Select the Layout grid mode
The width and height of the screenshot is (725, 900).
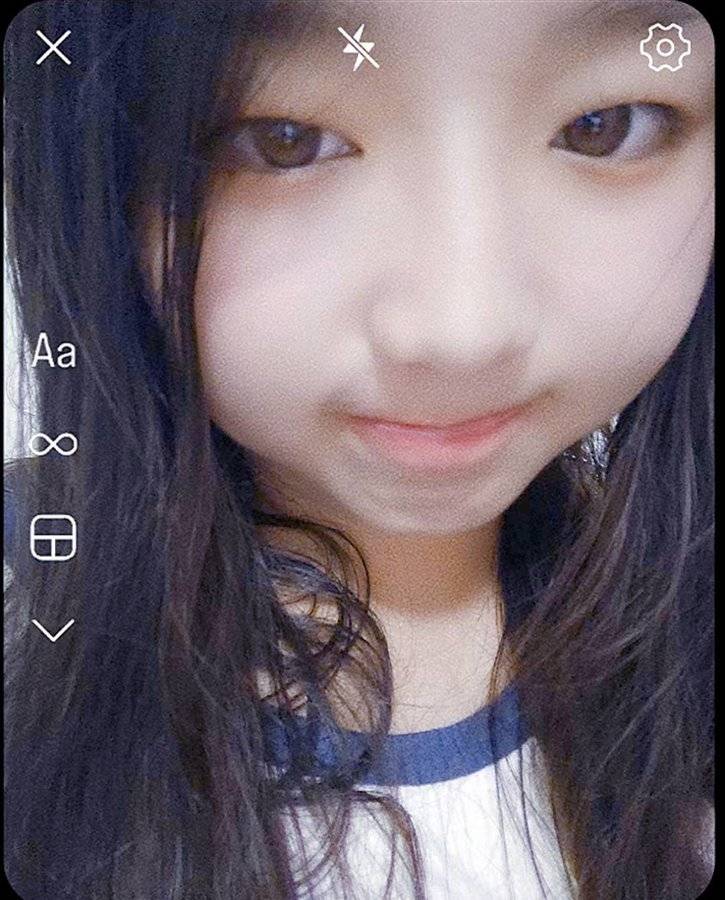click(x=54, y=537)
